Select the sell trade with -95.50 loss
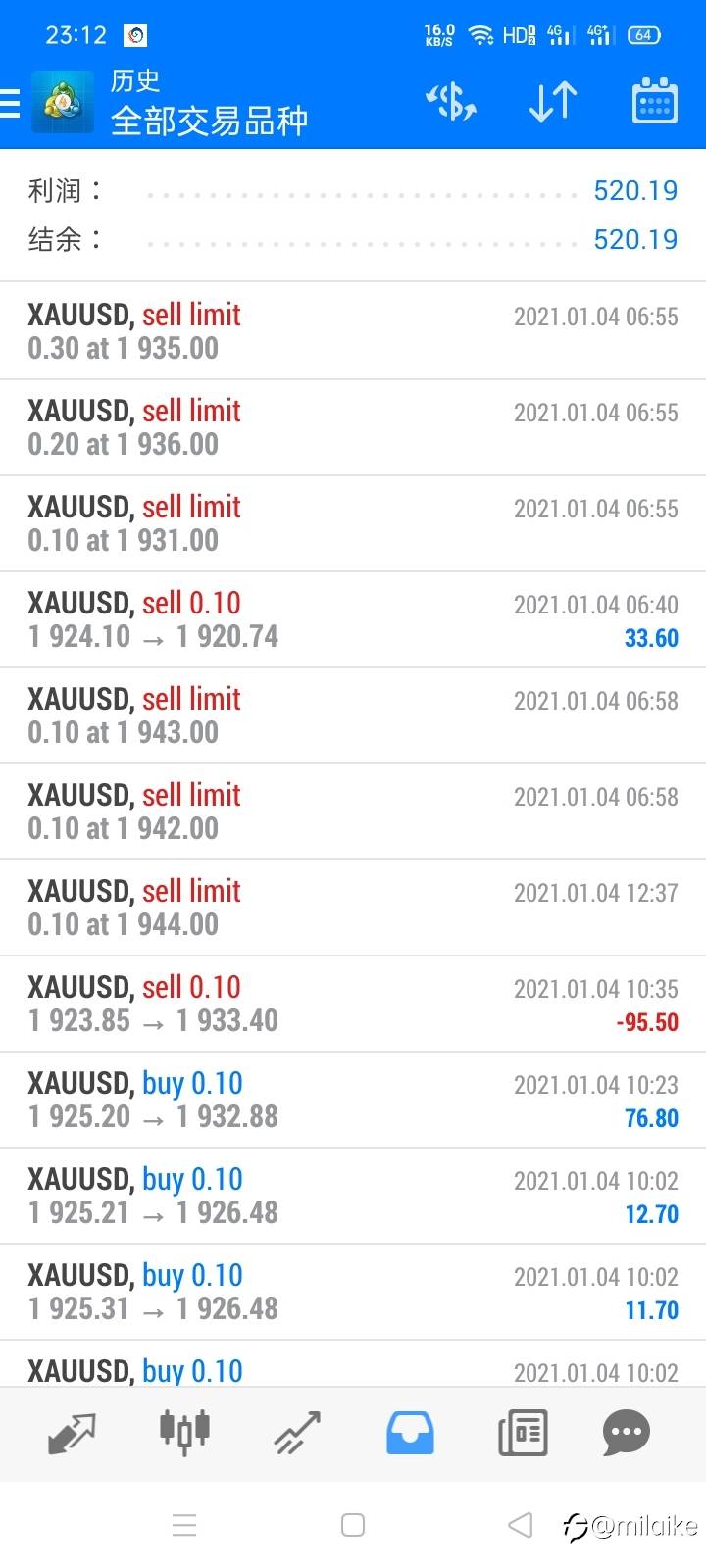The height and width of the screenshot is (1568, 706). (x=353, y=1004)
